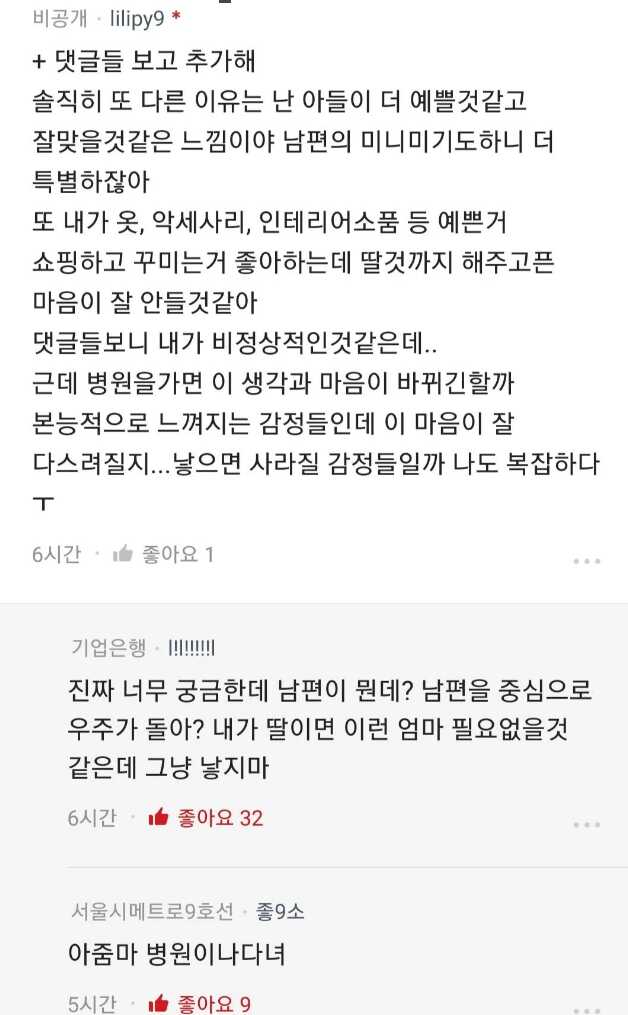Like the 서울시메트로9호선 comment with 9 likes

point(159,1003)
